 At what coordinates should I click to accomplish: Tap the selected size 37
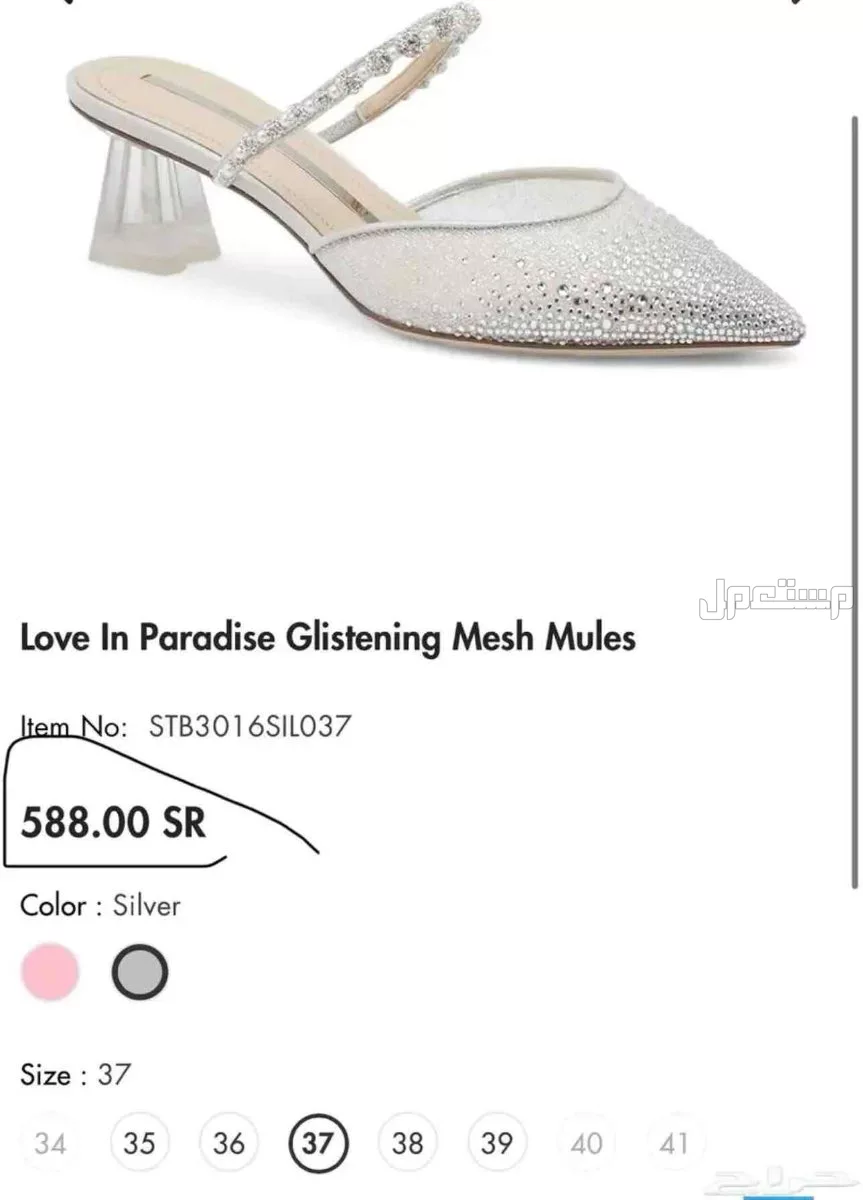click(318, 1142)
